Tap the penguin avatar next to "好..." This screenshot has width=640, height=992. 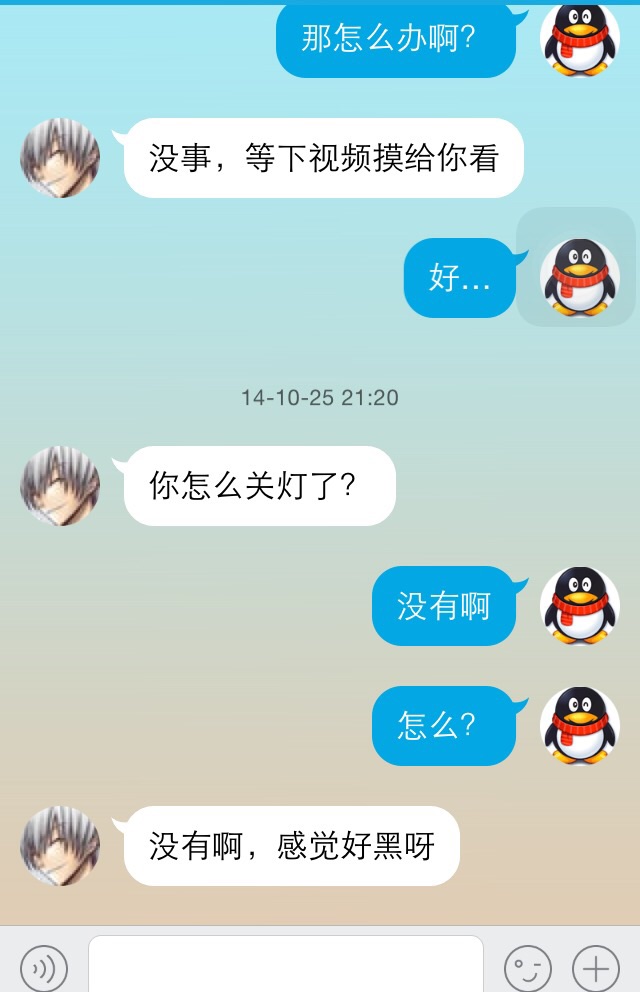[580, 277]
